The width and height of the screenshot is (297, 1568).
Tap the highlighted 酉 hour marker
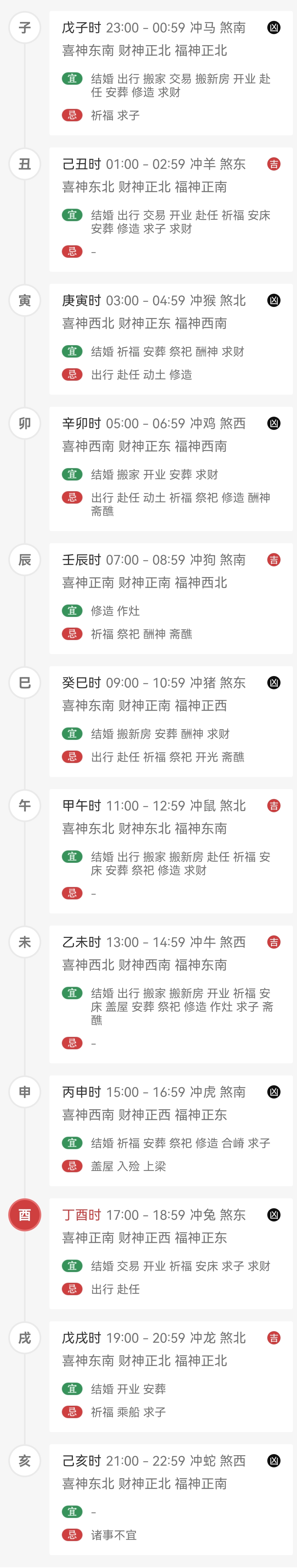(x=25, y=1214)
